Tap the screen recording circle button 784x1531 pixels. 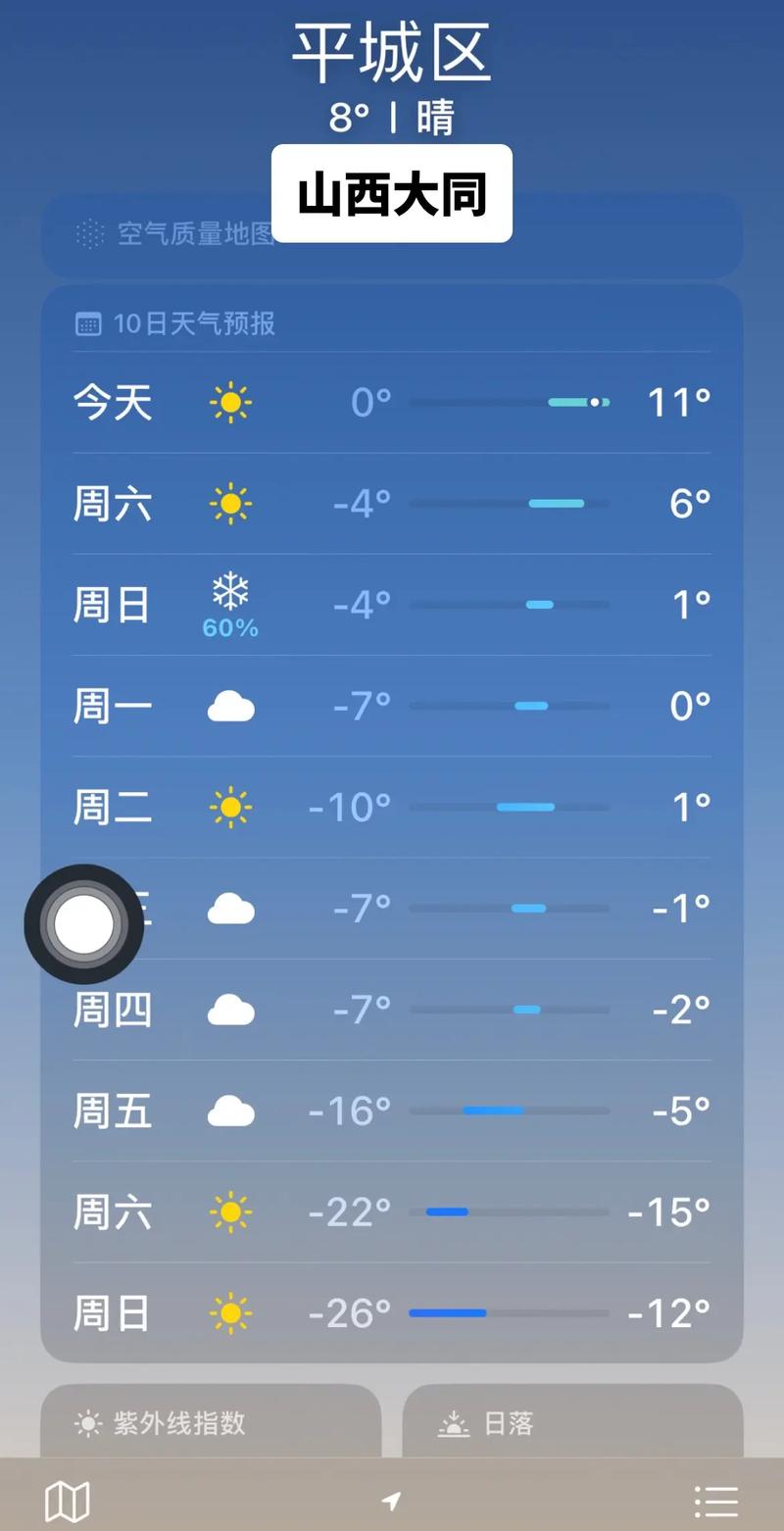[84, 922]
